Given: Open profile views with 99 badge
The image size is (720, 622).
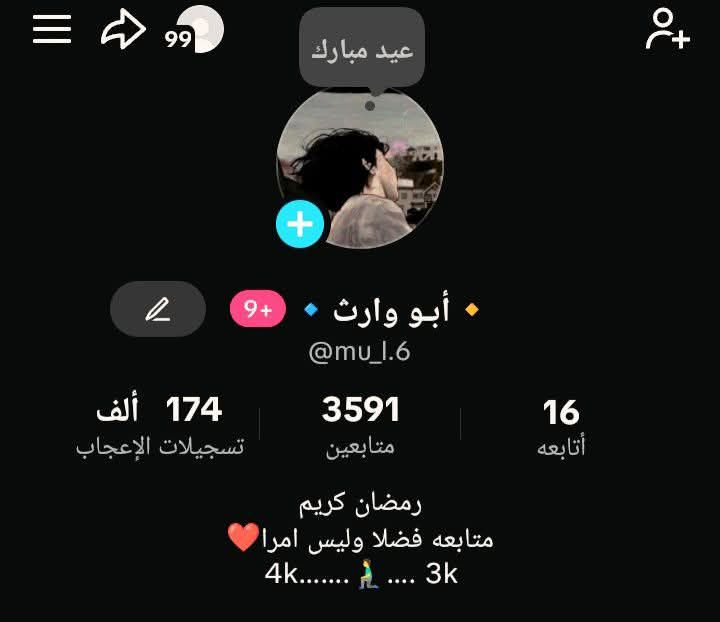Looking at the screenshot, I should click(x=196, y=31).
